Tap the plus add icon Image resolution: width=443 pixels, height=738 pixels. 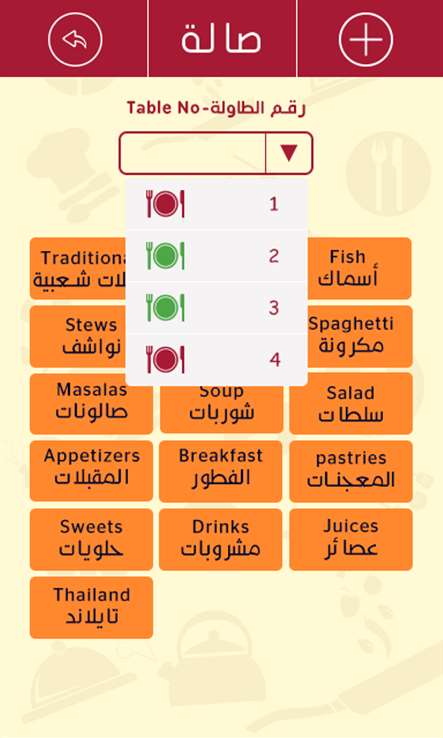[366, 39]
